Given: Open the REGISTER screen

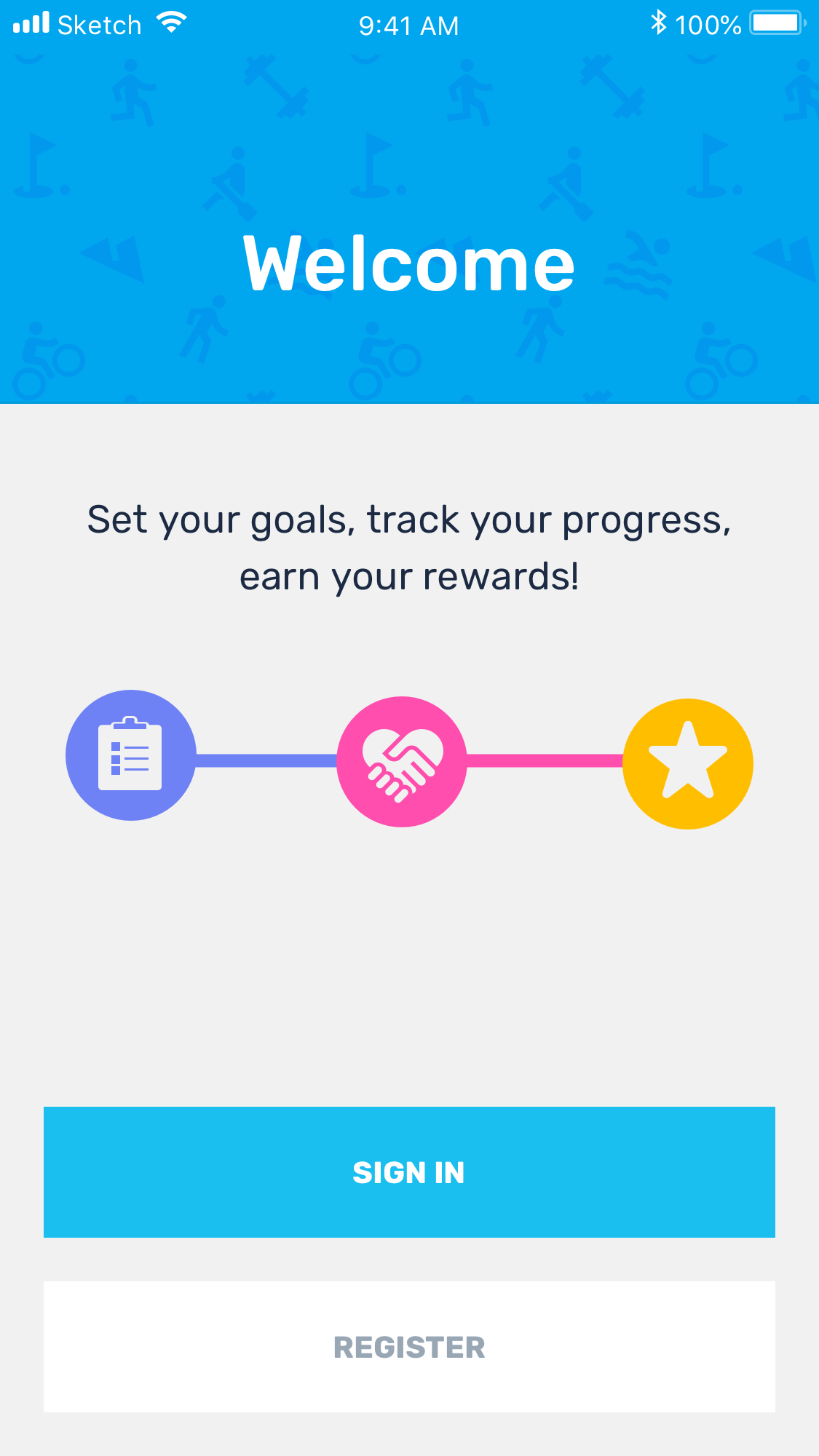Looking at the screenshot, I should (409, 1347).
